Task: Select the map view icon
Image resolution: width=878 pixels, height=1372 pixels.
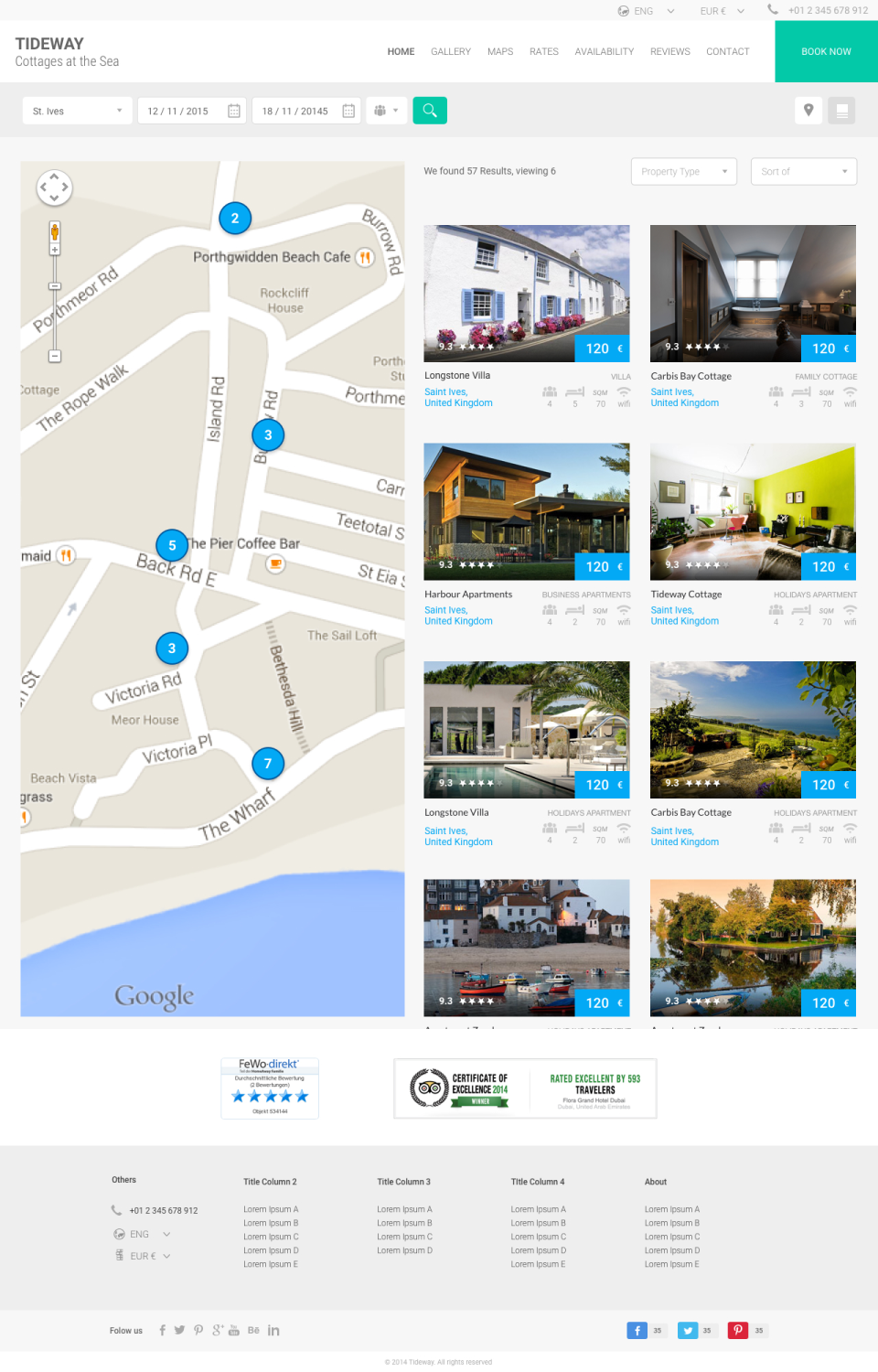Action: pos(808,110)
